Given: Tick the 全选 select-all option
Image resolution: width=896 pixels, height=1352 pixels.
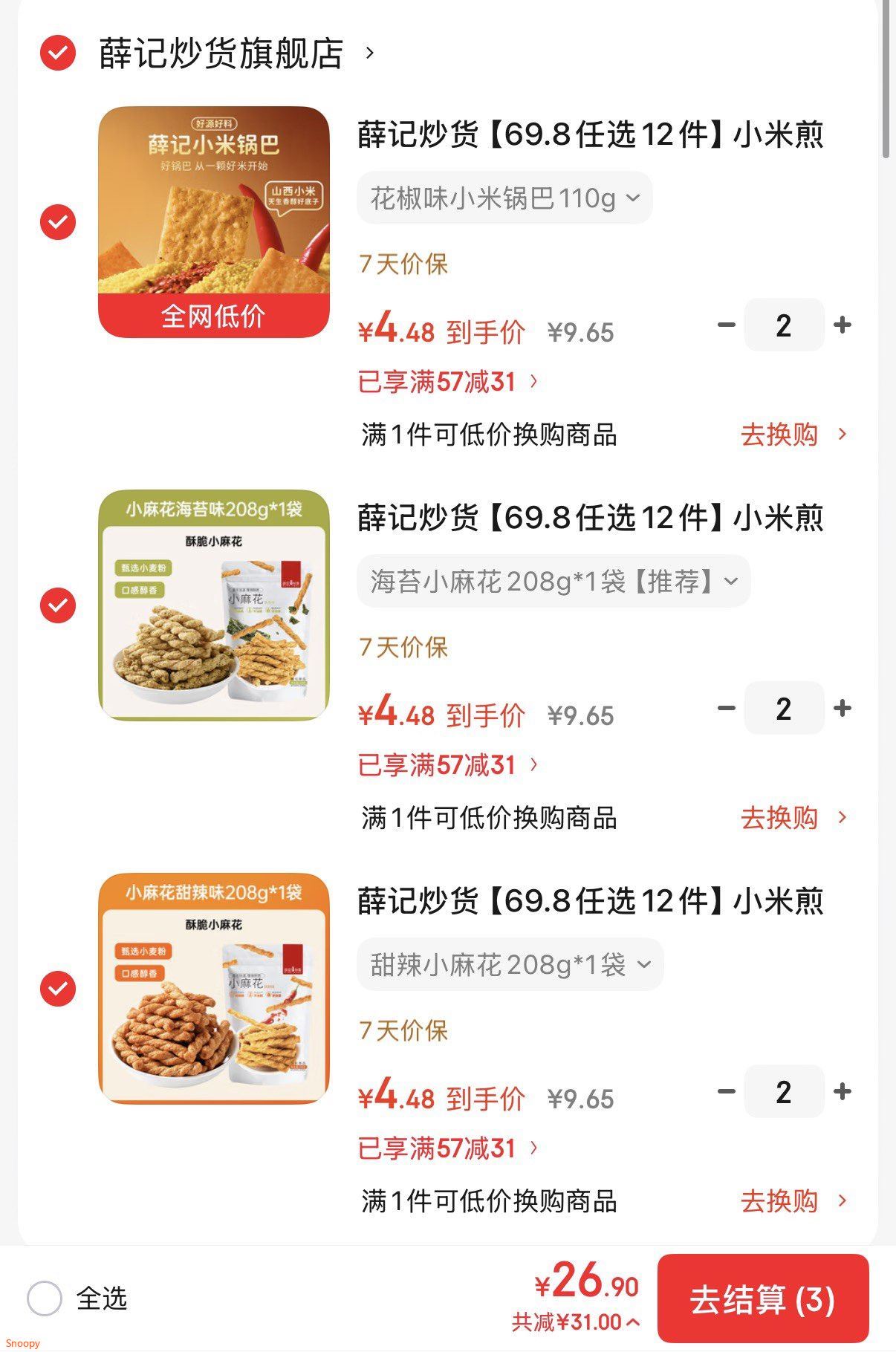Looking at the screenshot, I should coord(45,1299).
